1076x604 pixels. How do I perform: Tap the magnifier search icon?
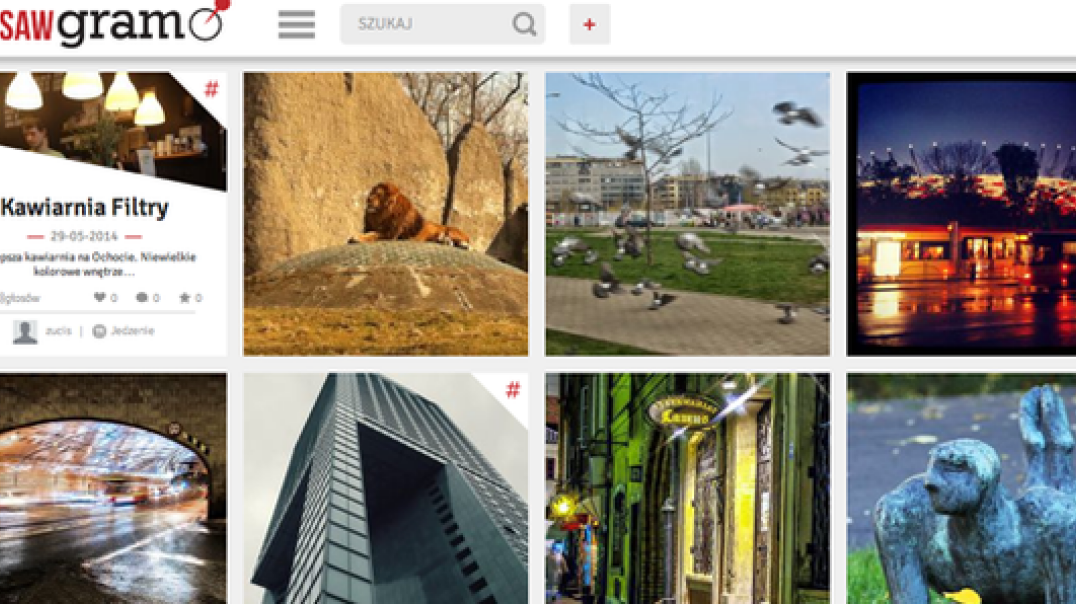click(524, 24)
